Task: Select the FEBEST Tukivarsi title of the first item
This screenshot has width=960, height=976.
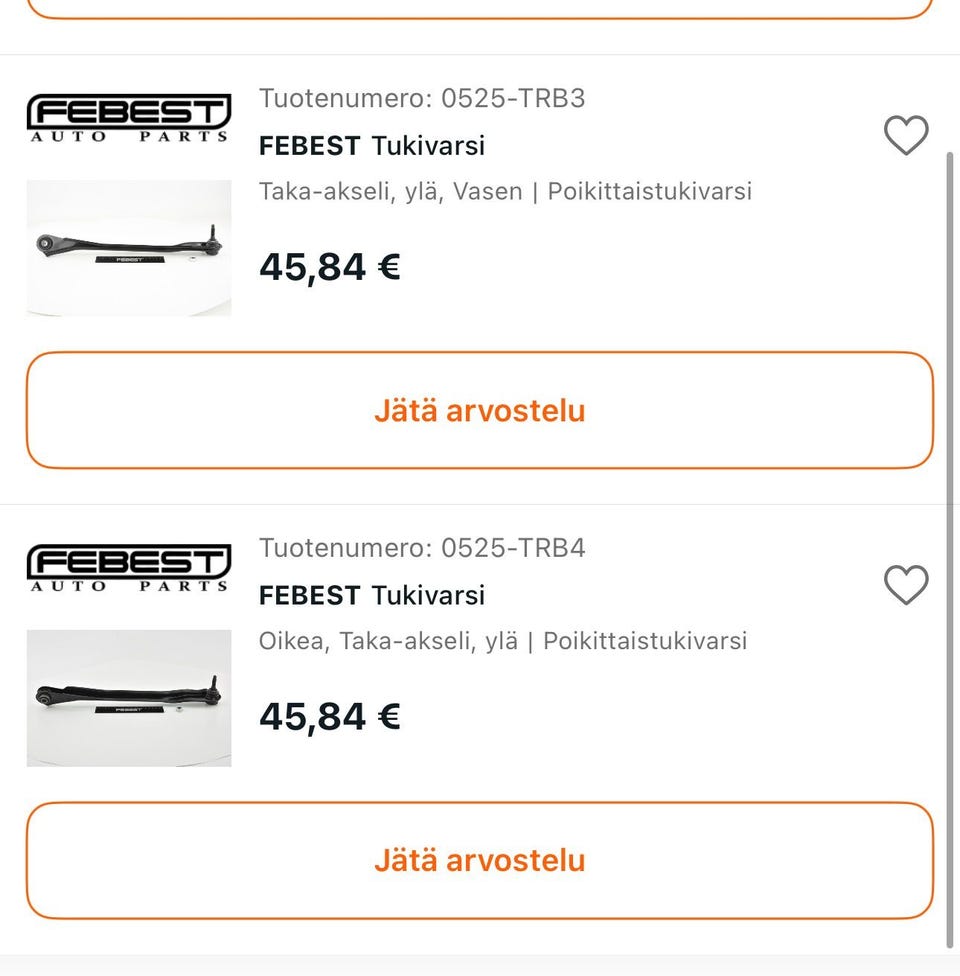Action: [372, 145]
